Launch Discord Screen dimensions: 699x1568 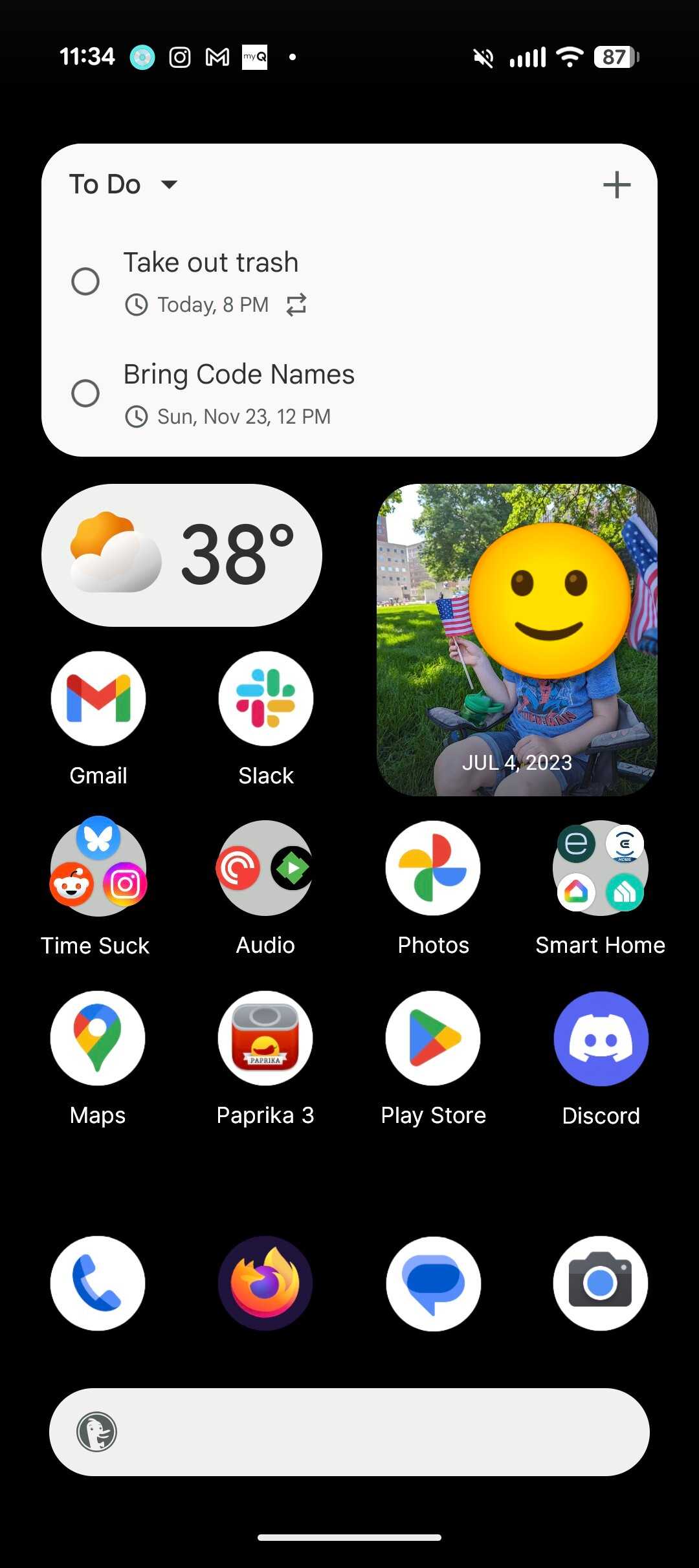pyautogui.click(x=601, y=1038)
